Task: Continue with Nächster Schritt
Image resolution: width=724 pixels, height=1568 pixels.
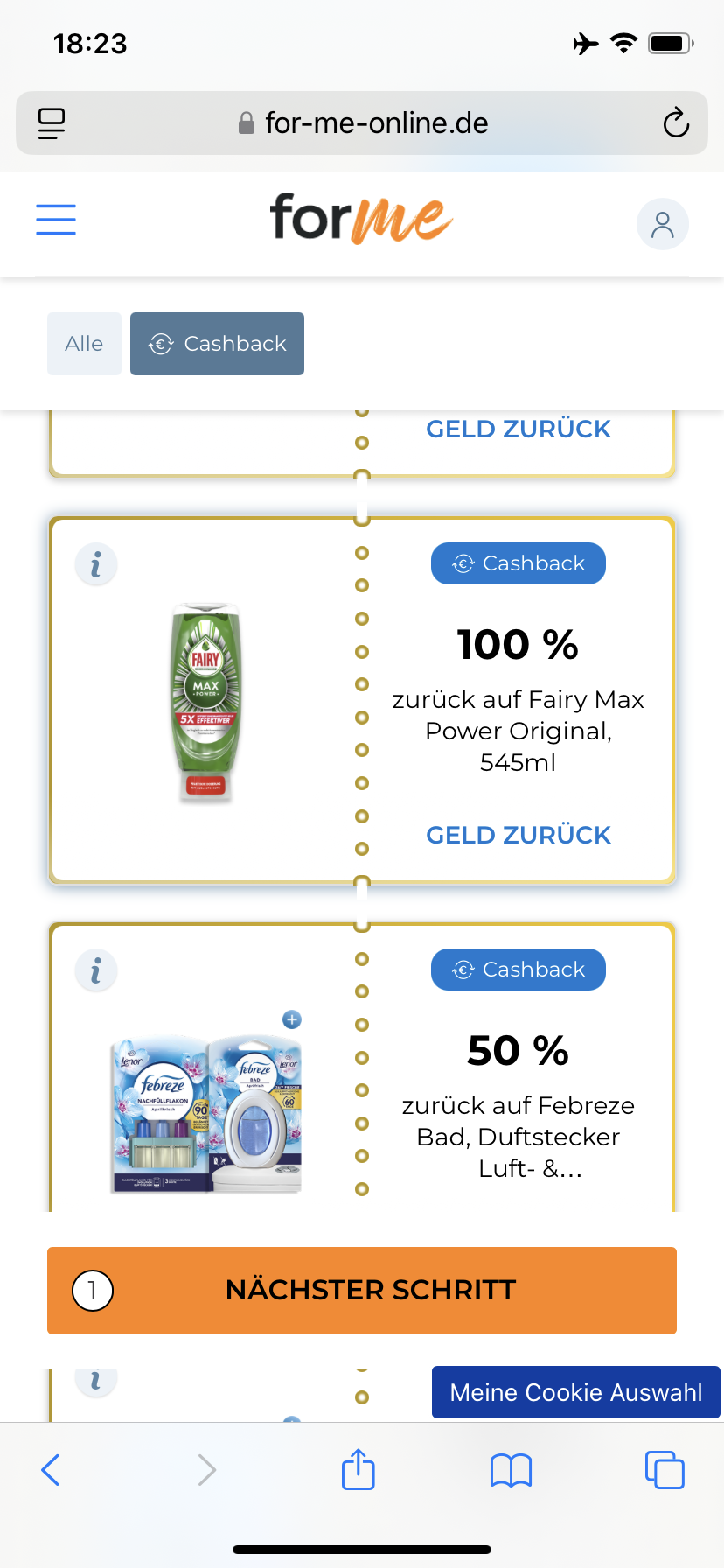Action: [x=362, y=1290]
